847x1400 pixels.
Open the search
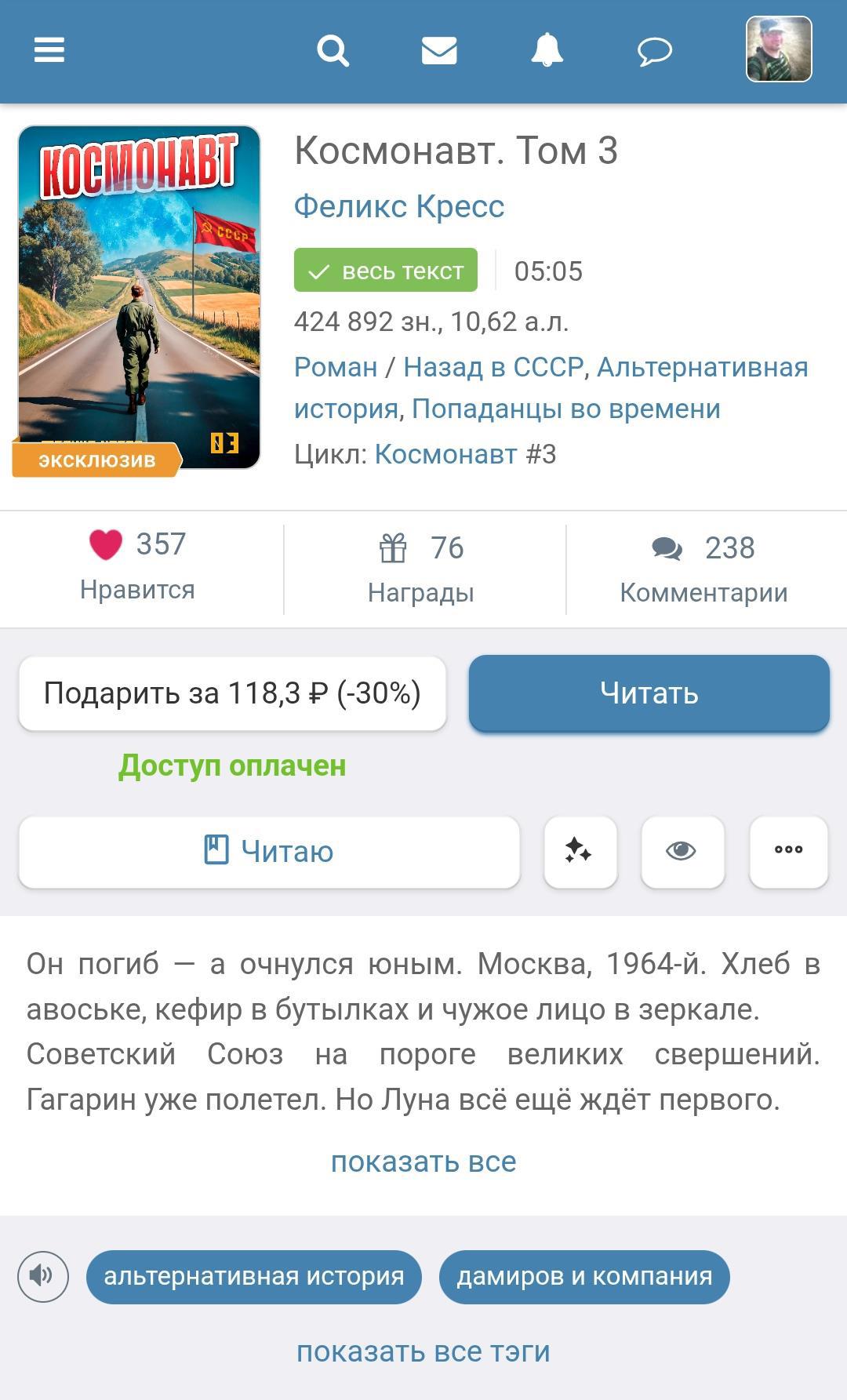[333, 51]
